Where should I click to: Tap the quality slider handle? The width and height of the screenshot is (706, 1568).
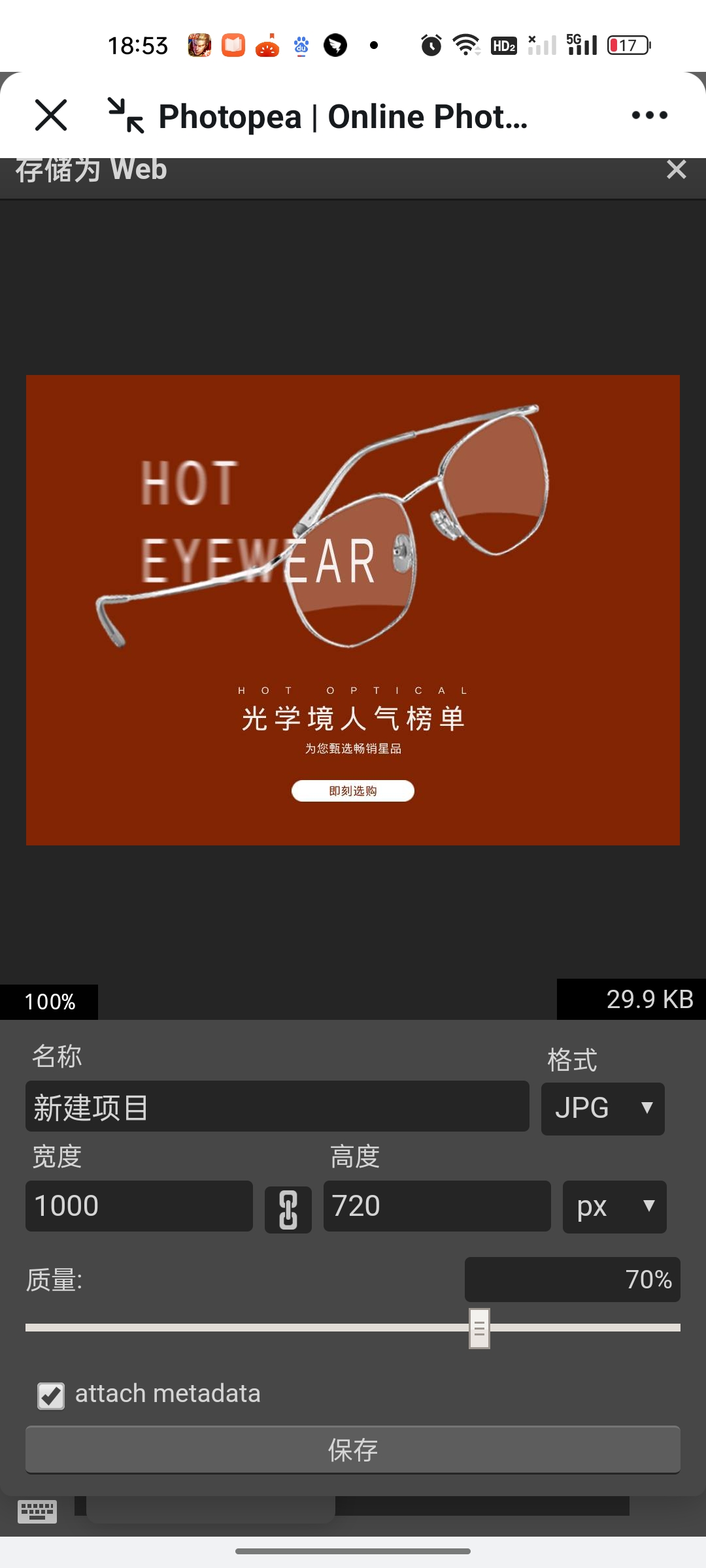479,1328
